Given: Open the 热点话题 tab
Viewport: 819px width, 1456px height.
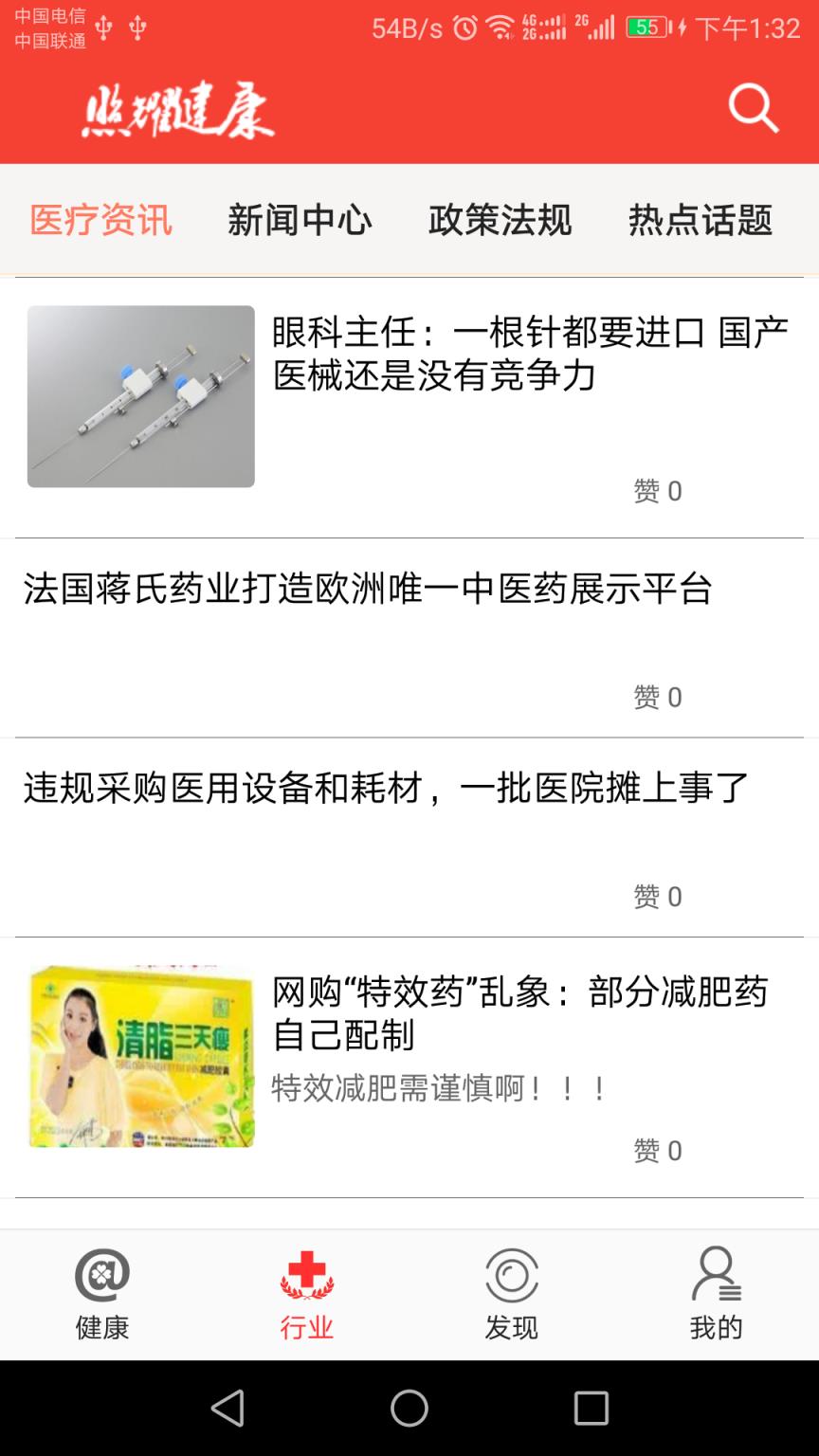Looking at the screenshot, I should click(699, 220).
